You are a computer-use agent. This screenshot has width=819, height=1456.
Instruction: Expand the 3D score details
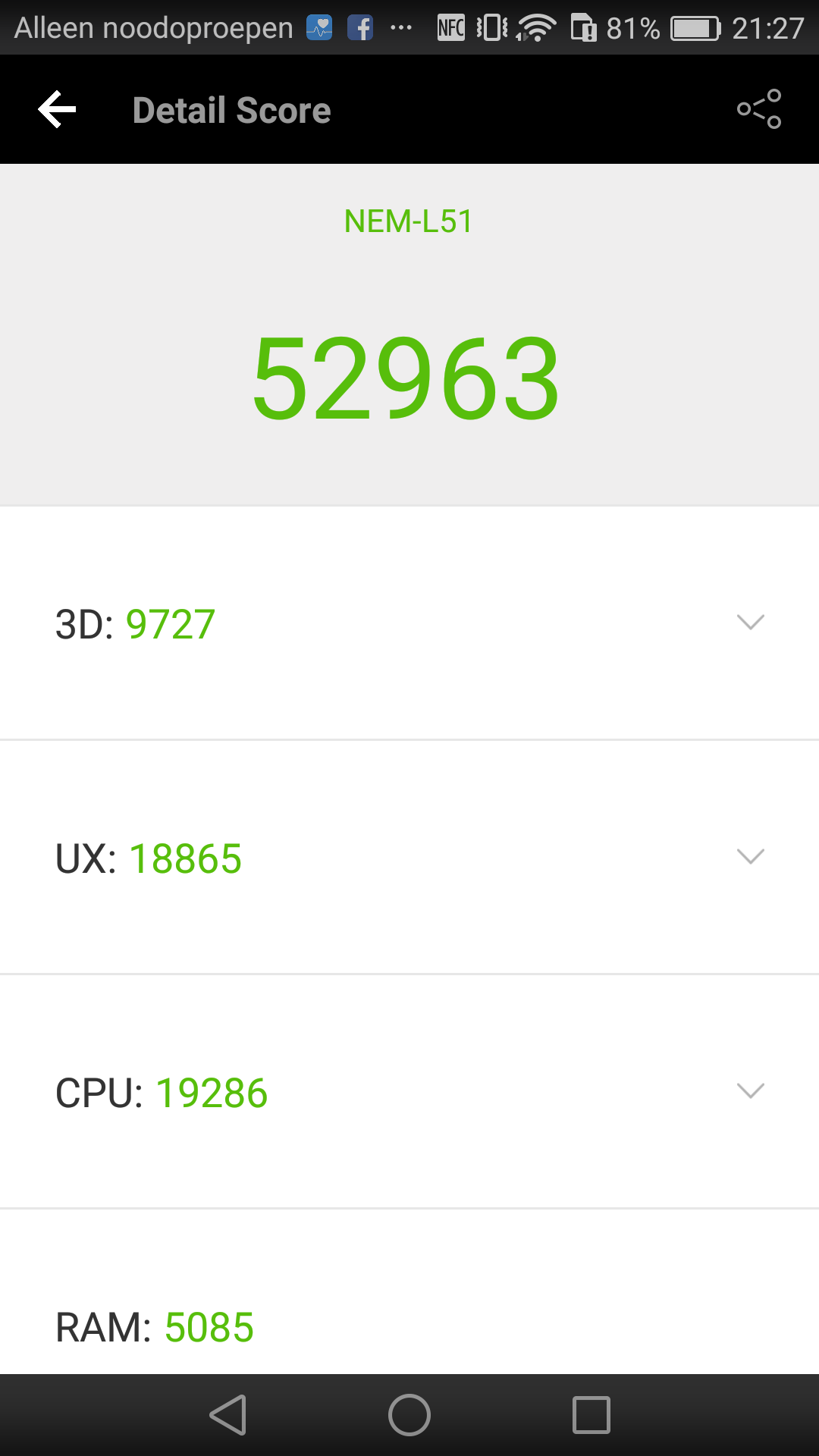[409, 623]
